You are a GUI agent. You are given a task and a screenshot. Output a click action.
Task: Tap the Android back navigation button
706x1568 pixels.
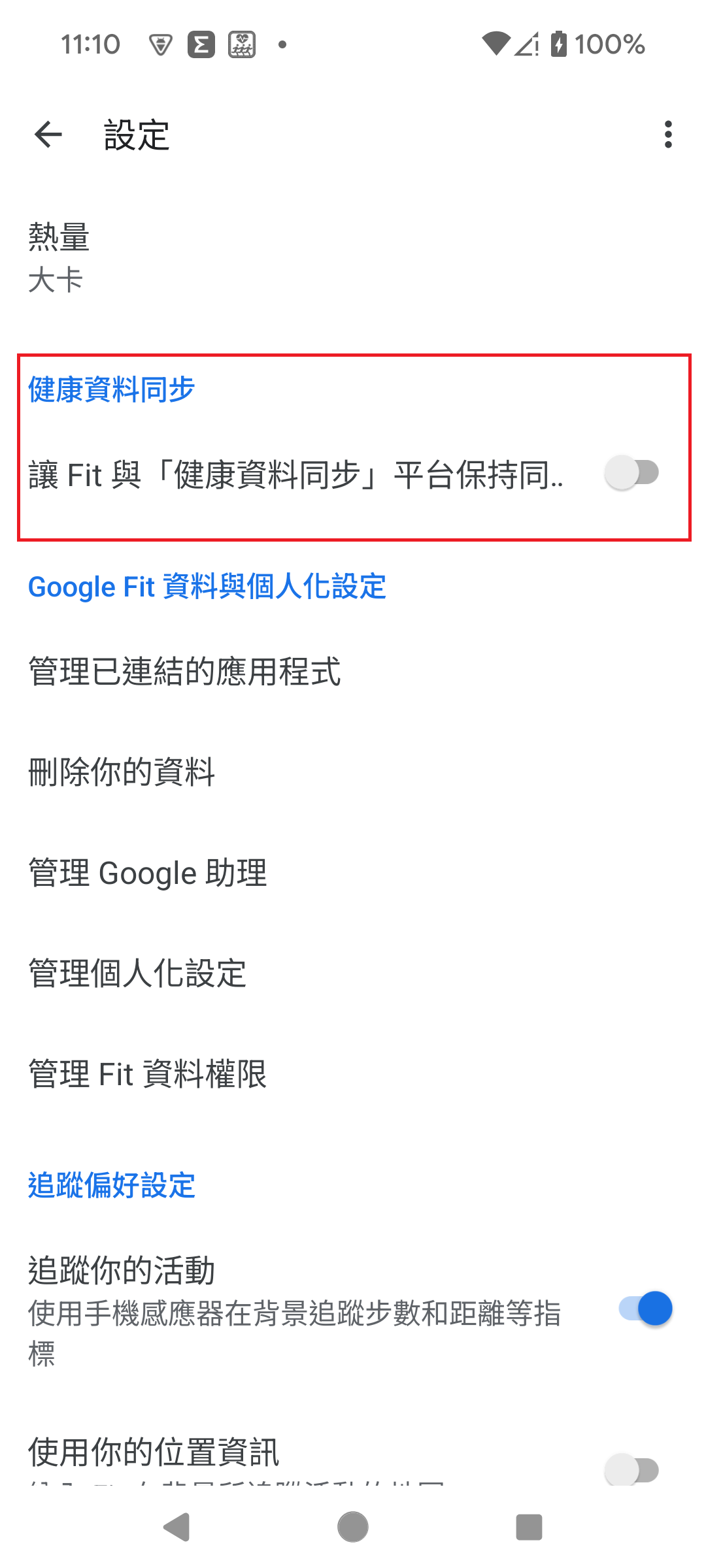[176, 1527]
